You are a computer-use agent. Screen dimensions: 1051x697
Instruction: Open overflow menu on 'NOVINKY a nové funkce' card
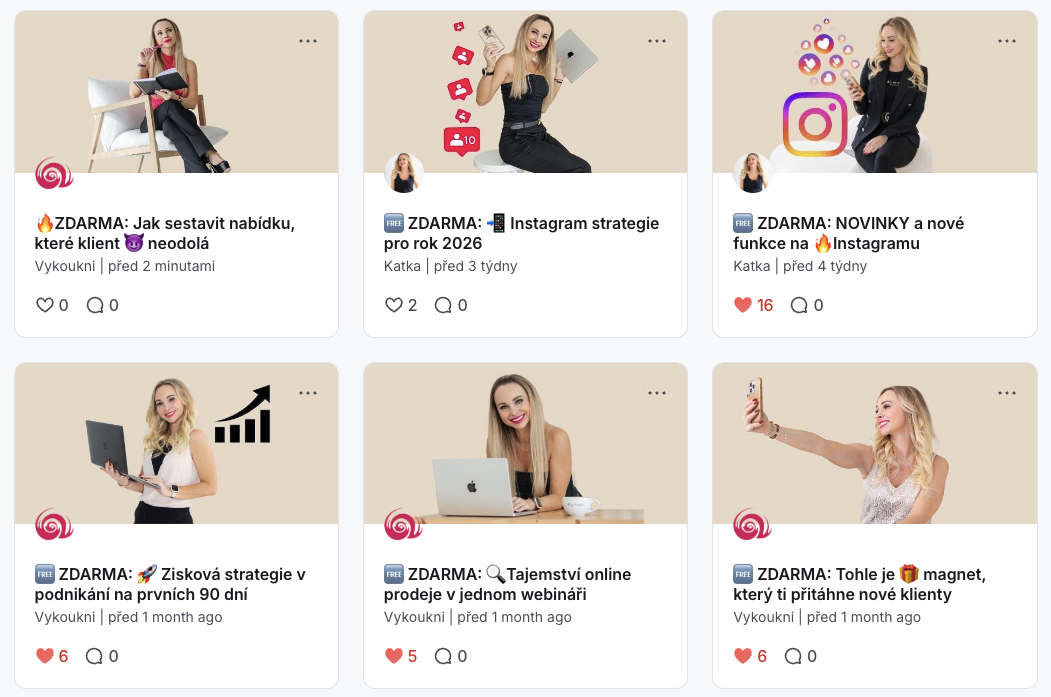click(x=1006, y=41)
